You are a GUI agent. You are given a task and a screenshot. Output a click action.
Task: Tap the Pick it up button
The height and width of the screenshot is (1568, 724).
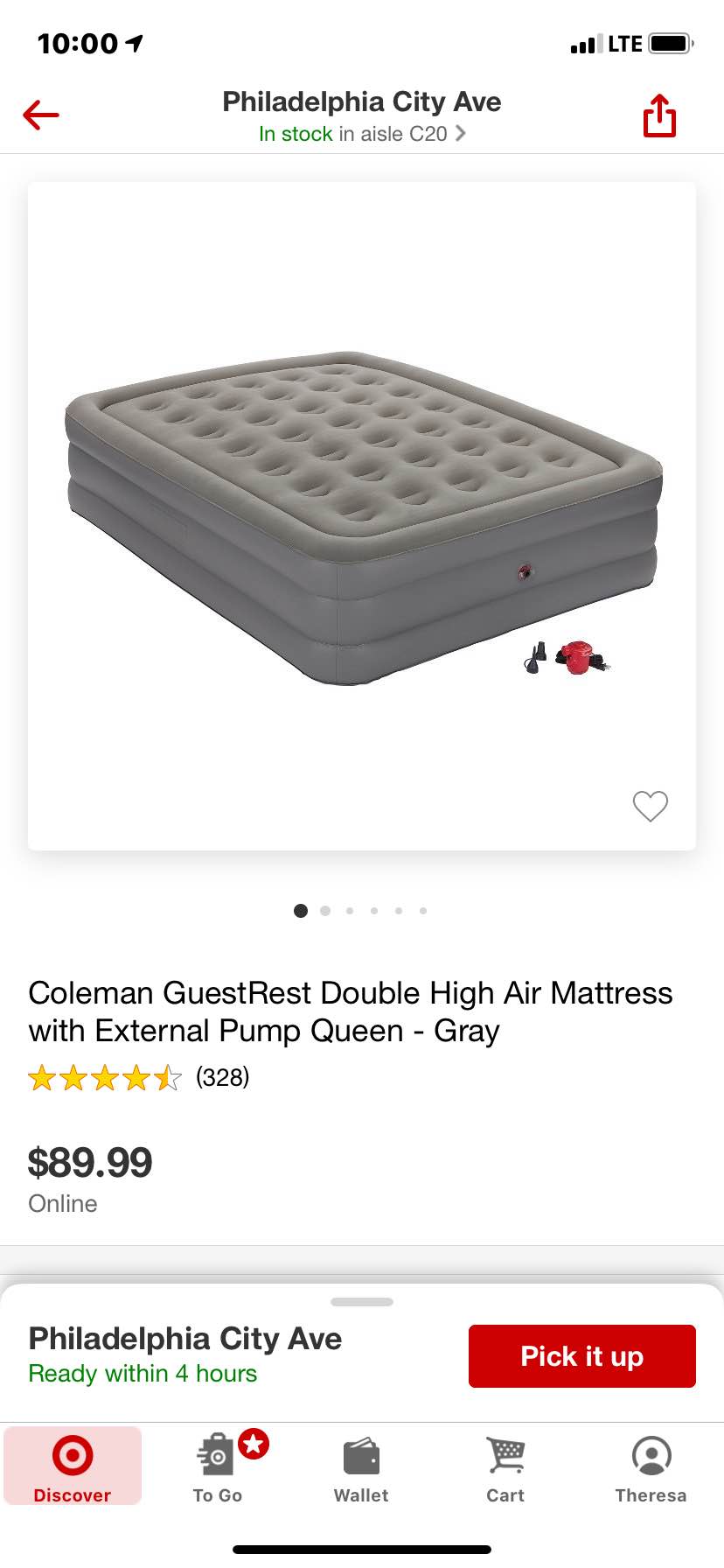point(582,1356)
